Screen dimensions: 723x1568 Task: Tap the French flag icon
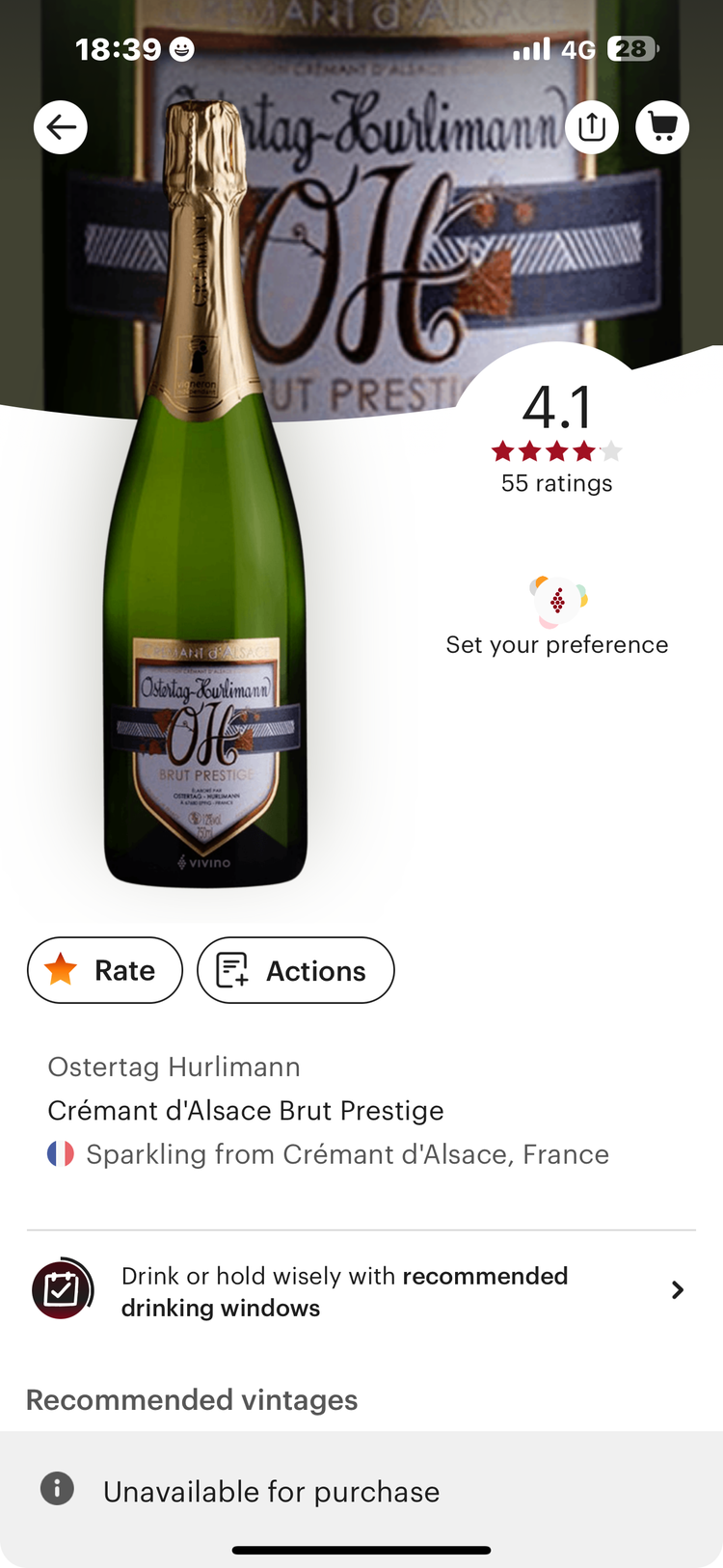(61, 1154)
